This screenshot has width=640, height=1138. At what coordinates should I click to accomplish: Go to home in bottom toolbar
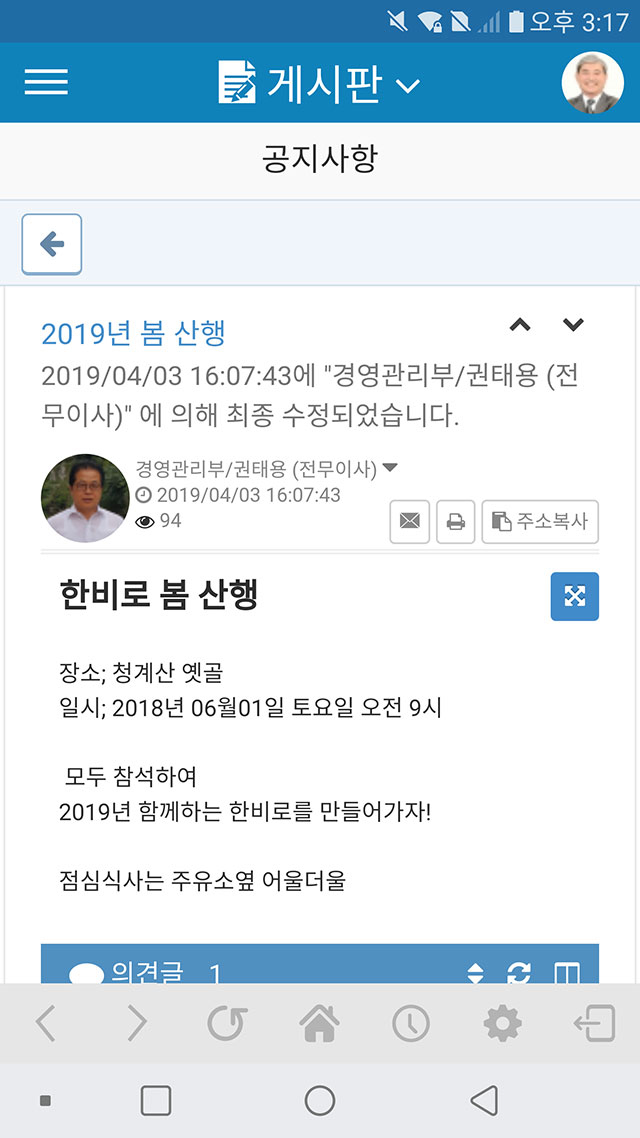pos(319,1023)
